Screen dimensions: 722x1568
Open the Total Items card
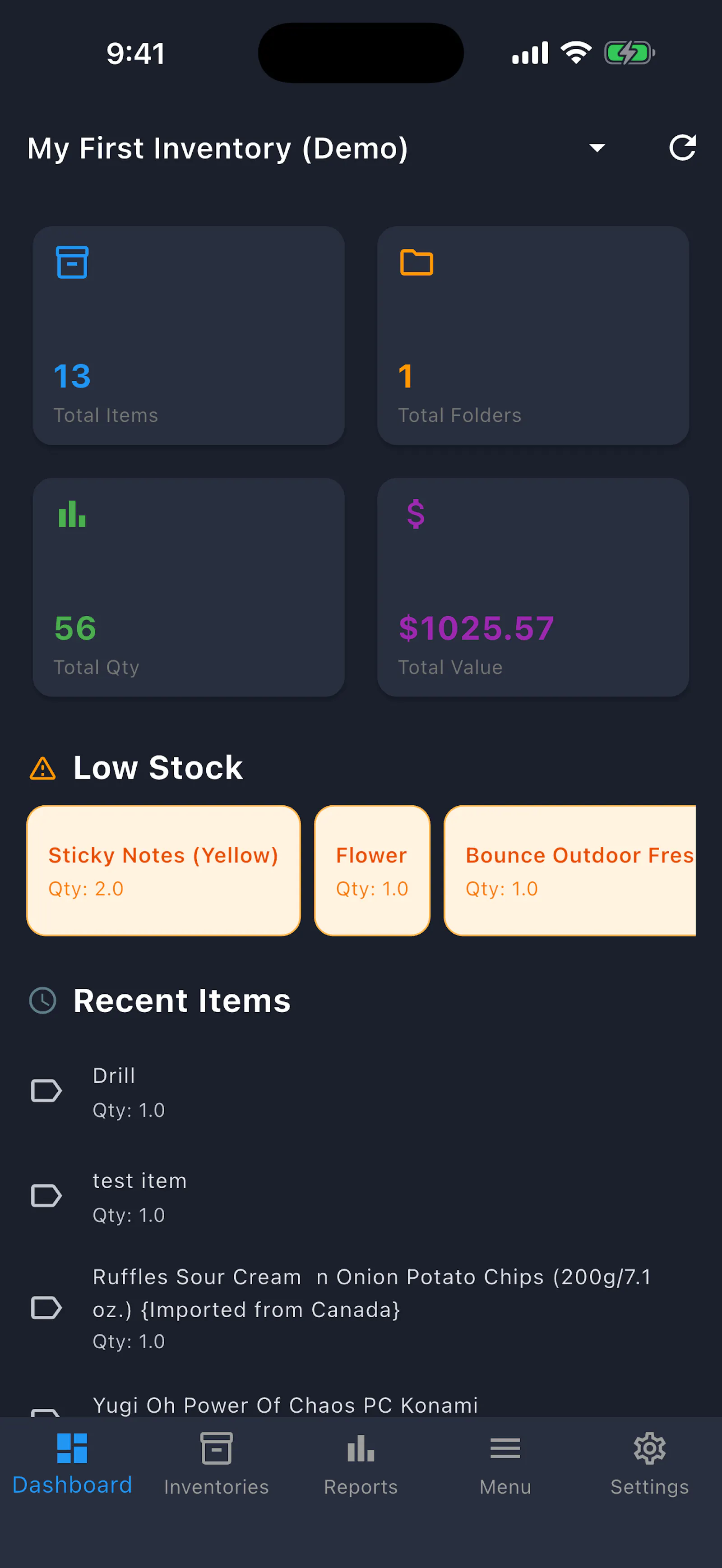point(189,336)
